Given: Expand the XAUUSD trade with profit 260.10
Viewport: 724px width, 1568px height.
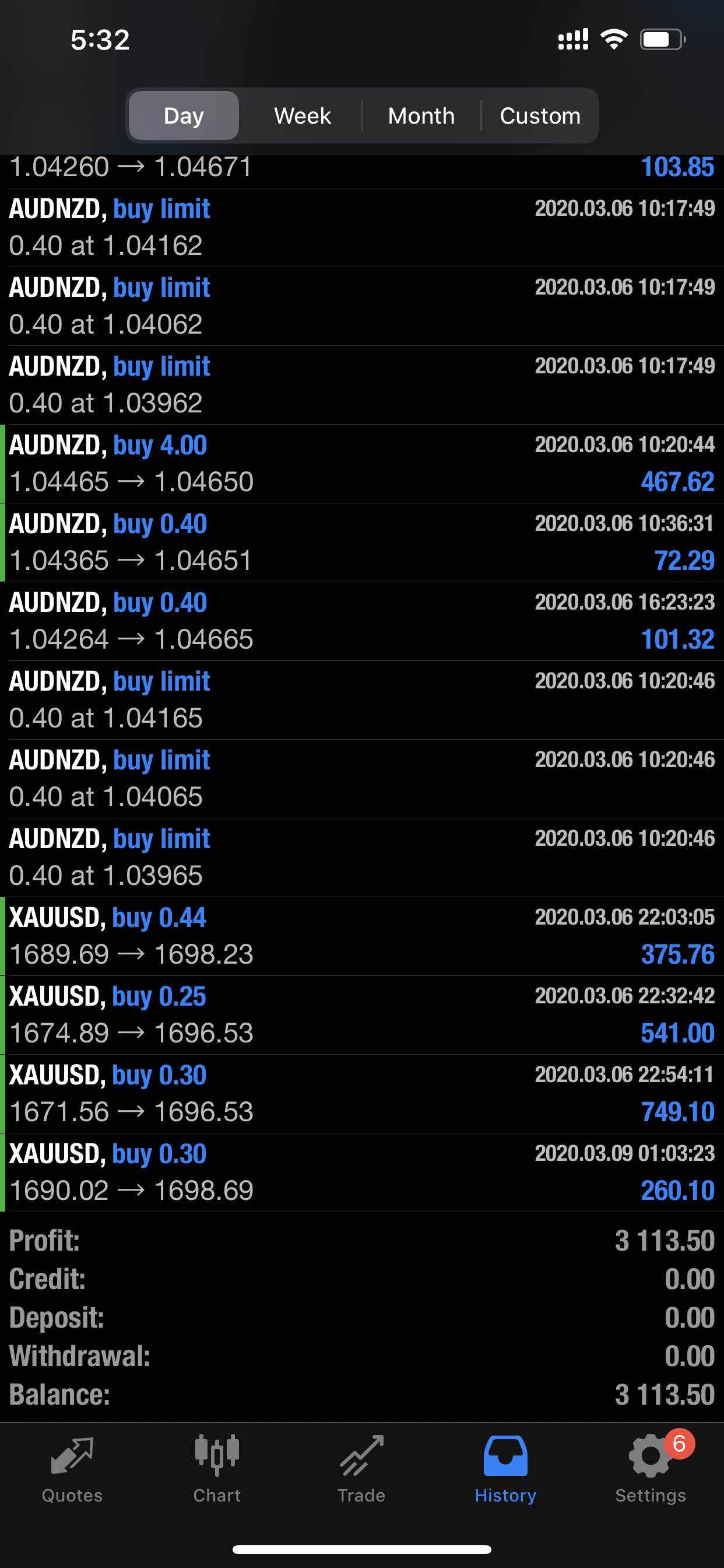Looking at the screenshot, I should coord(362,1172).
